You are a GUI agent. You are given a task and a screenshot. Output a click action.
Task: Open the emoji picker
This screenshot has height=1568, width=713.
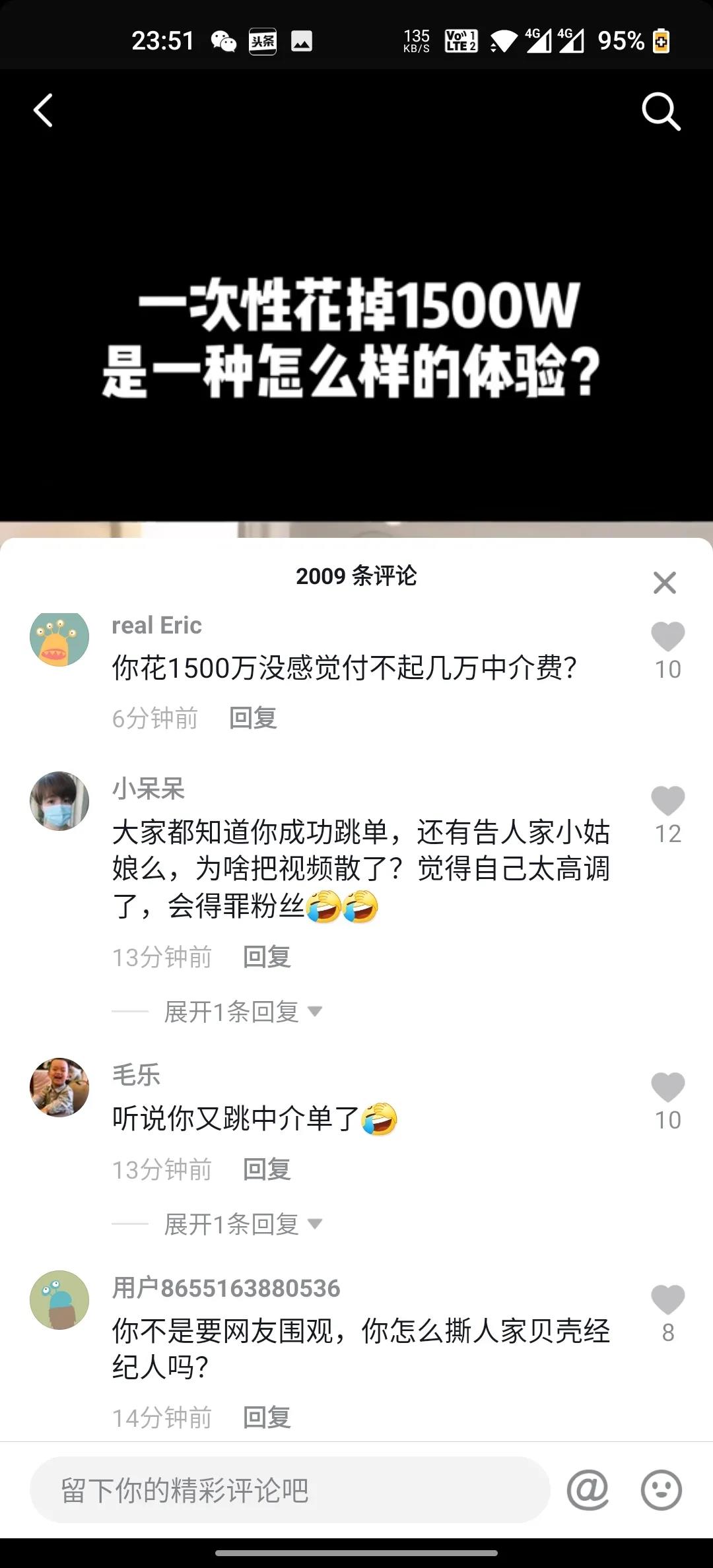pos(661,1490)
